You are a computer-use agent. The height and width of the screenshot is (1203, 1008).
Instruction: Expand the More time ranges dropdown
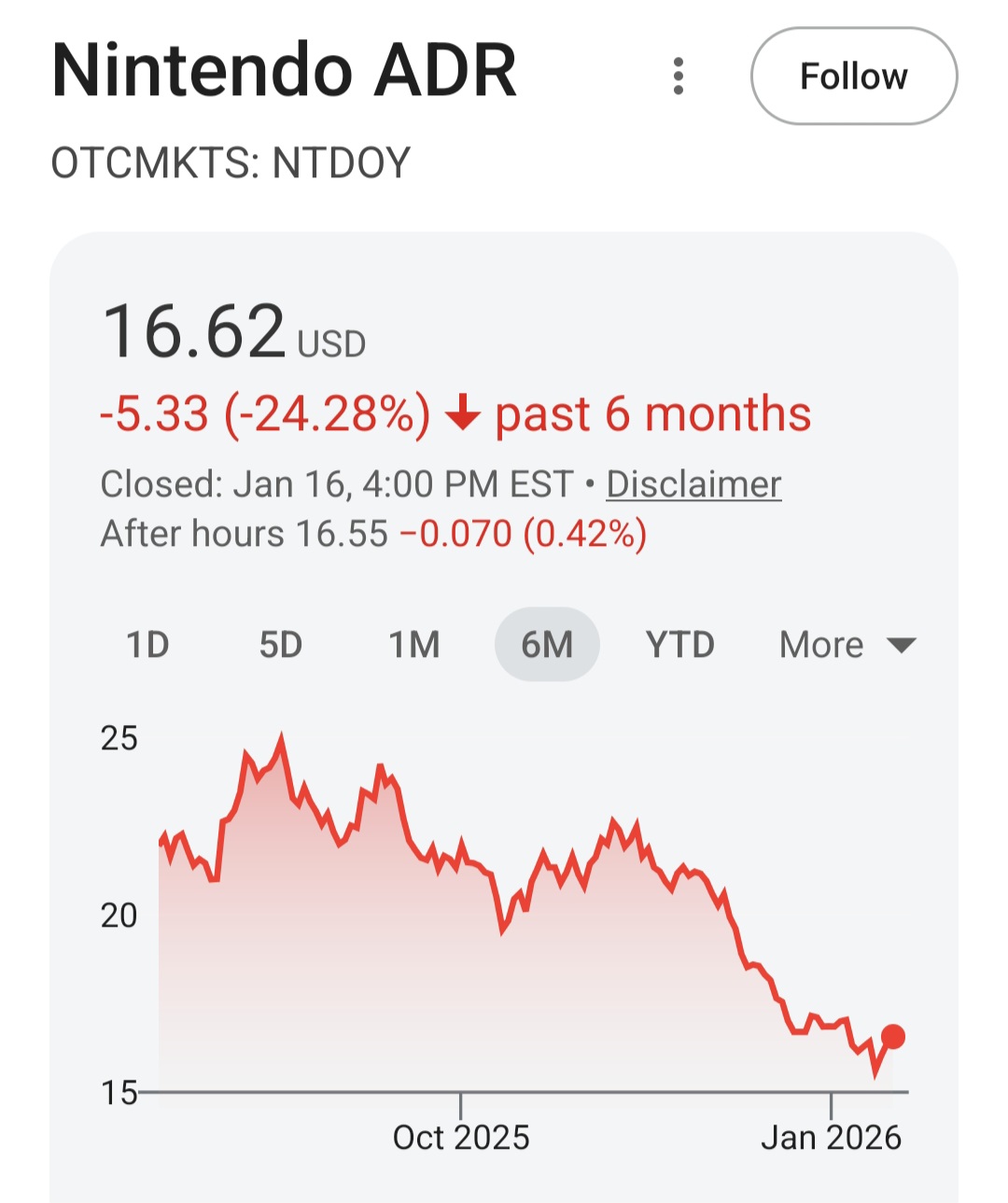(847, 645)
